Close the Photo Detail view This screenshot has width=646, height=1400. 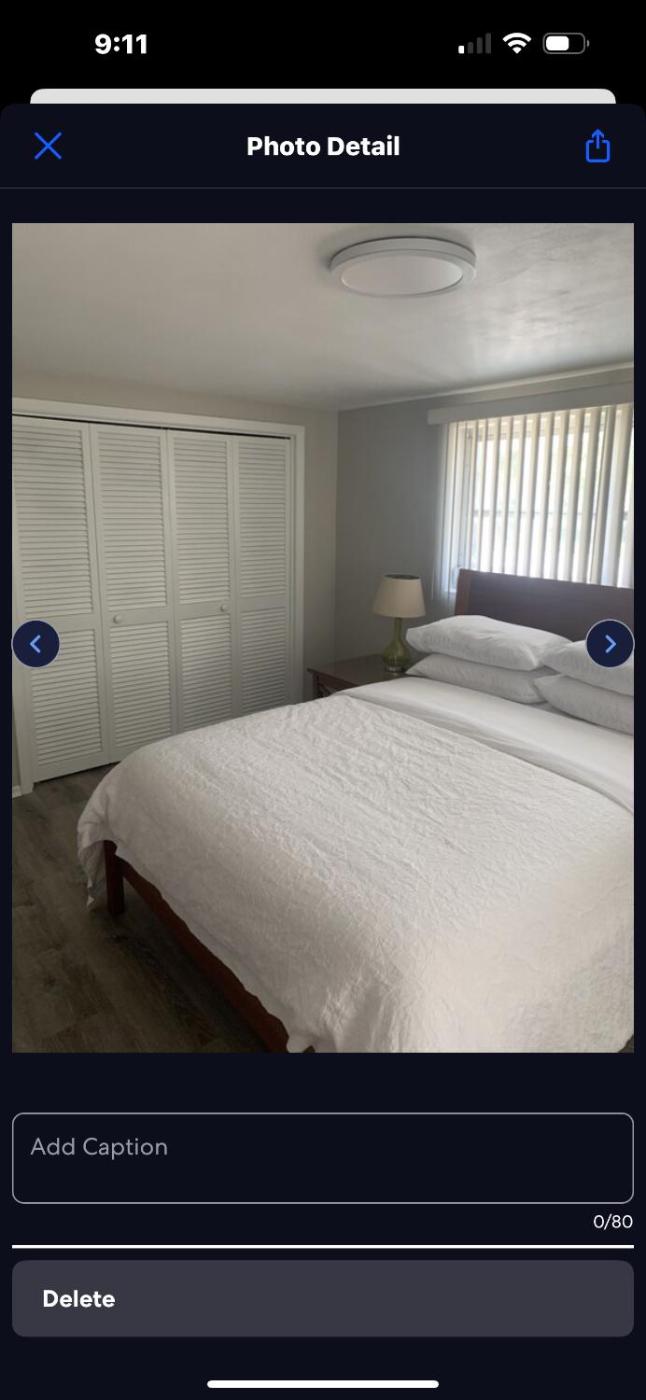click(x=48, y=146)
